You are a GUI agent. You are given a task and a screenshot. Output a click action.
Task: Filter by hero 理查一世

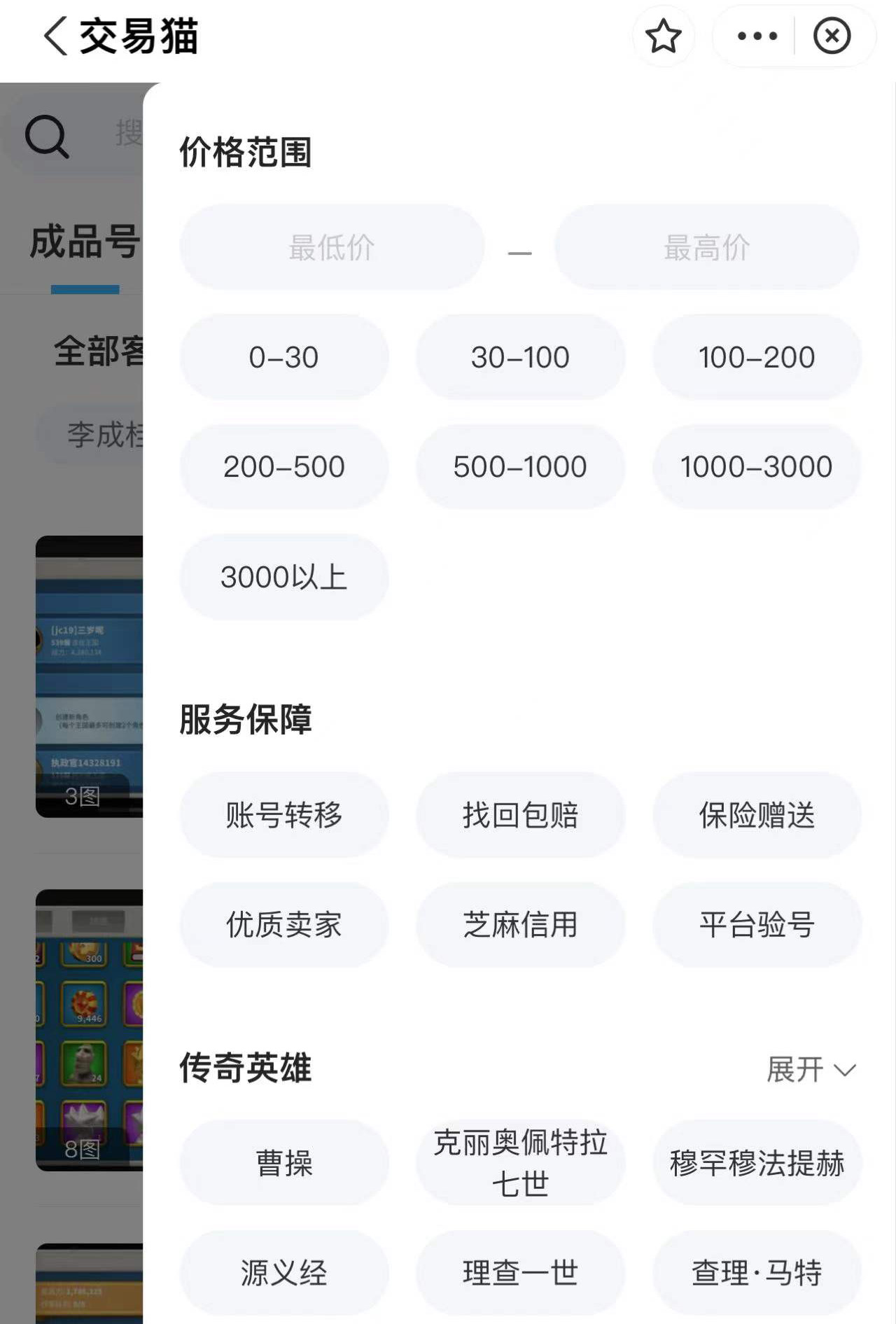[x=520, y=1272]
